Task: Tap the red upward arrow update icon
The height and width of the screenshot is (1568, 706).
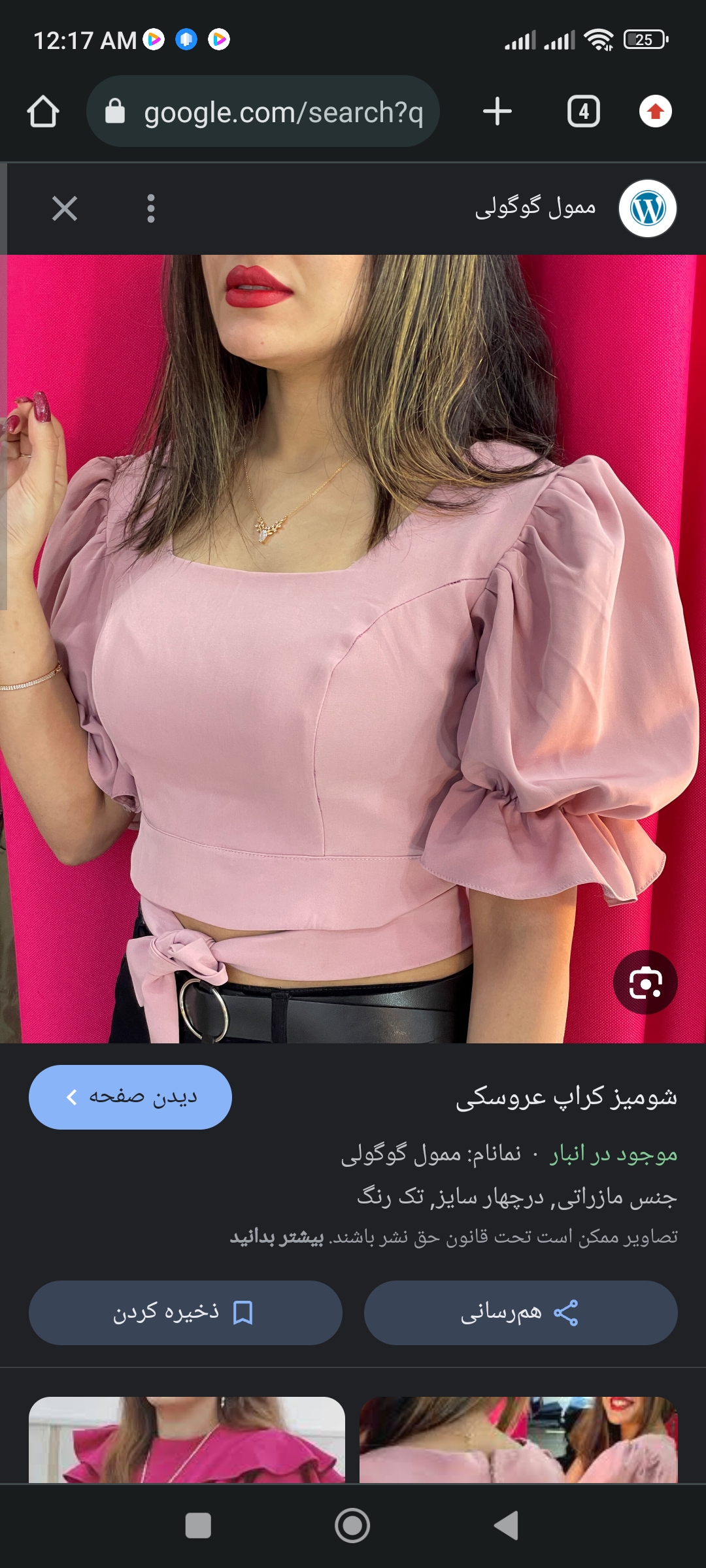Action: coord(655,112)
